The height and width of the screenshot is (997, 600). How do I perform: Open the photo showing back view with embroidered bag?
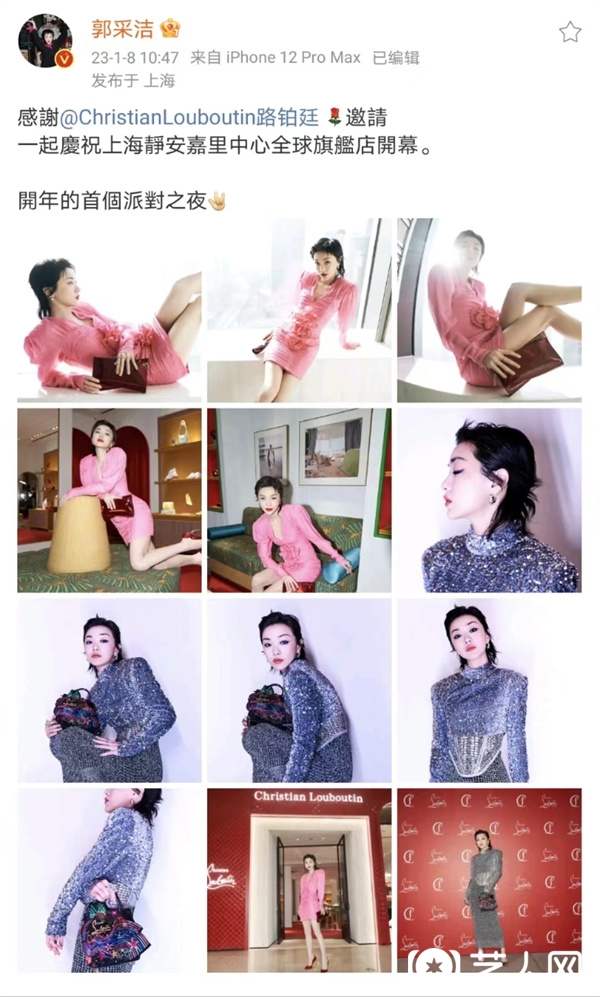coord(109,879)
